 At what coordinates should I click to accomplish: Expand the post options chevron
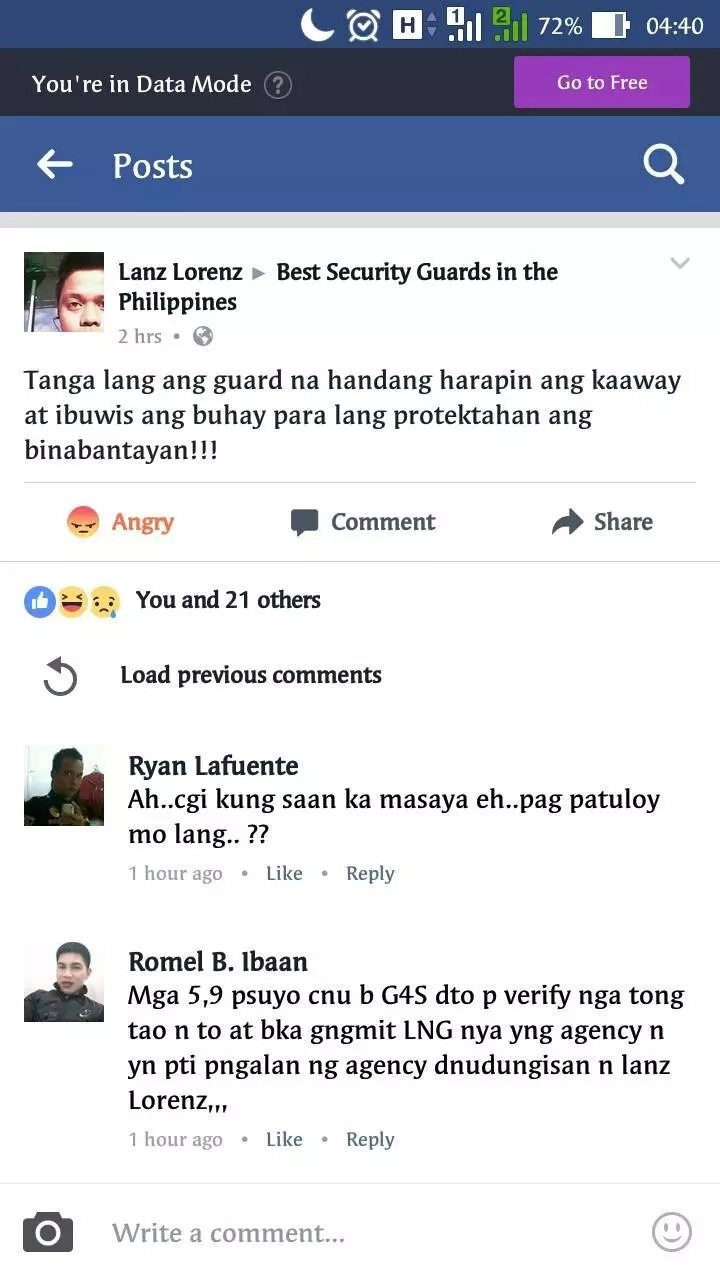pyautogui.click(x=680, y=264)
